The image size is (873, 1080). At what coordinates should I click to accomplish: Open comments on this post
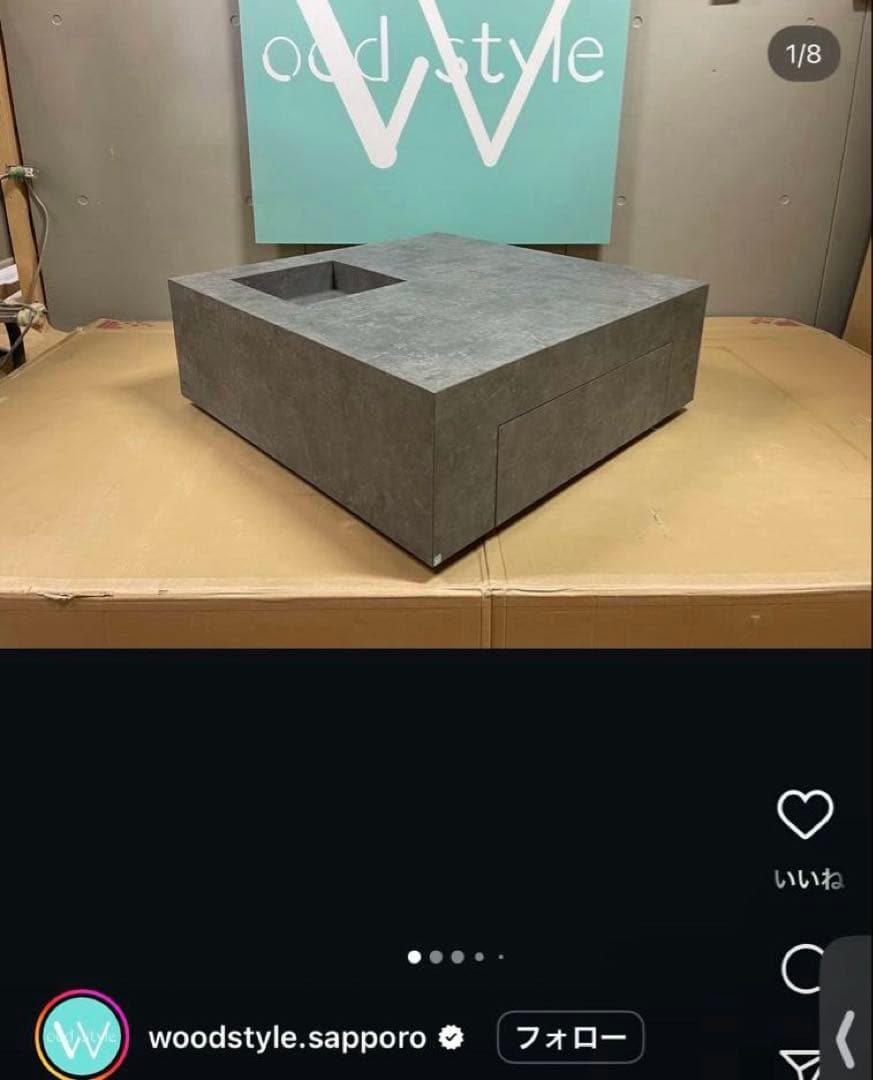(x=802, y=968)
